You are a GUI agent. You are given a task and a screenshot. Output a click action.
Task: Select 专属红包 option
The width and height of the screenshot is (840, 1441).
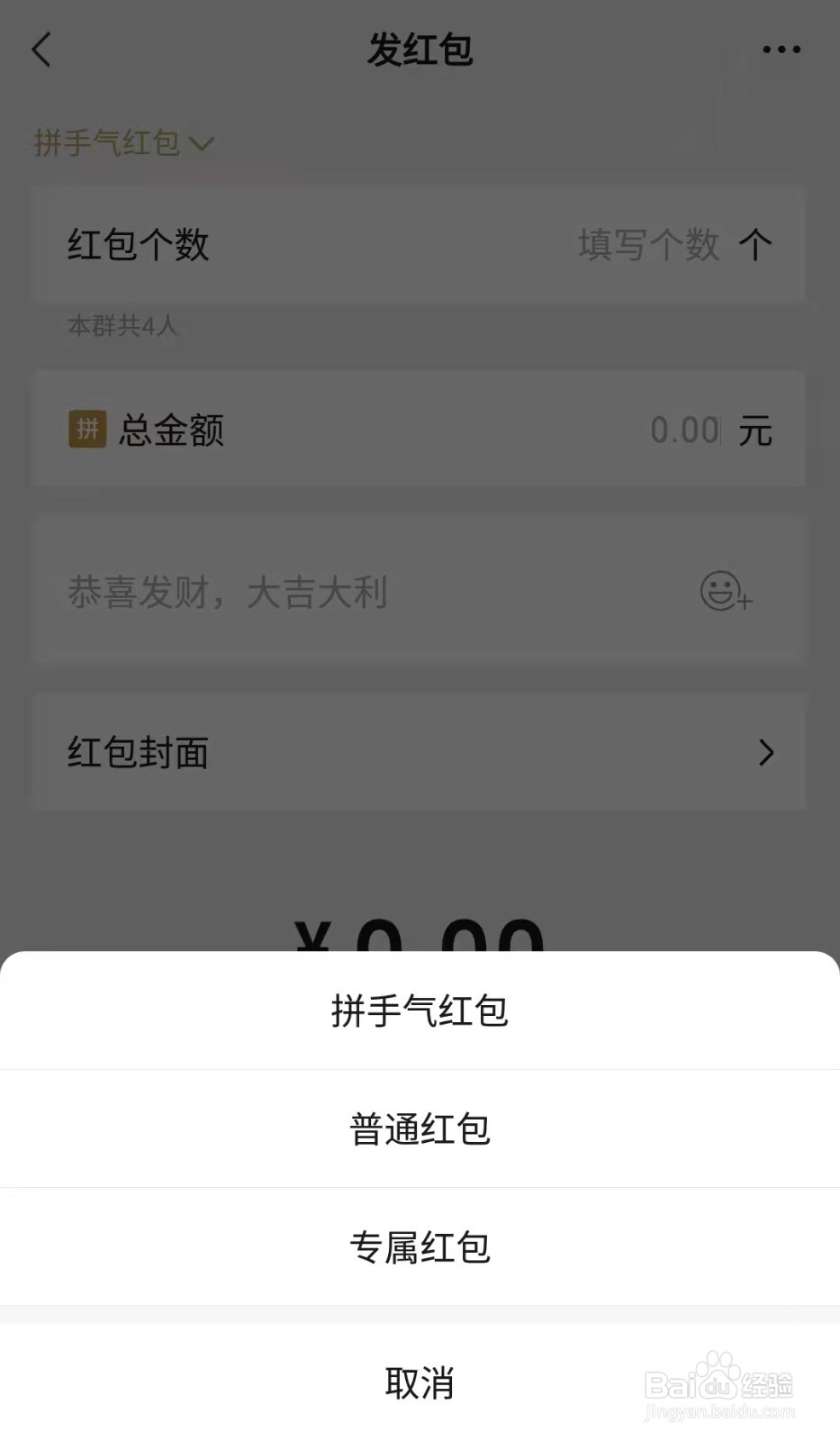[x=420, y=1247]
